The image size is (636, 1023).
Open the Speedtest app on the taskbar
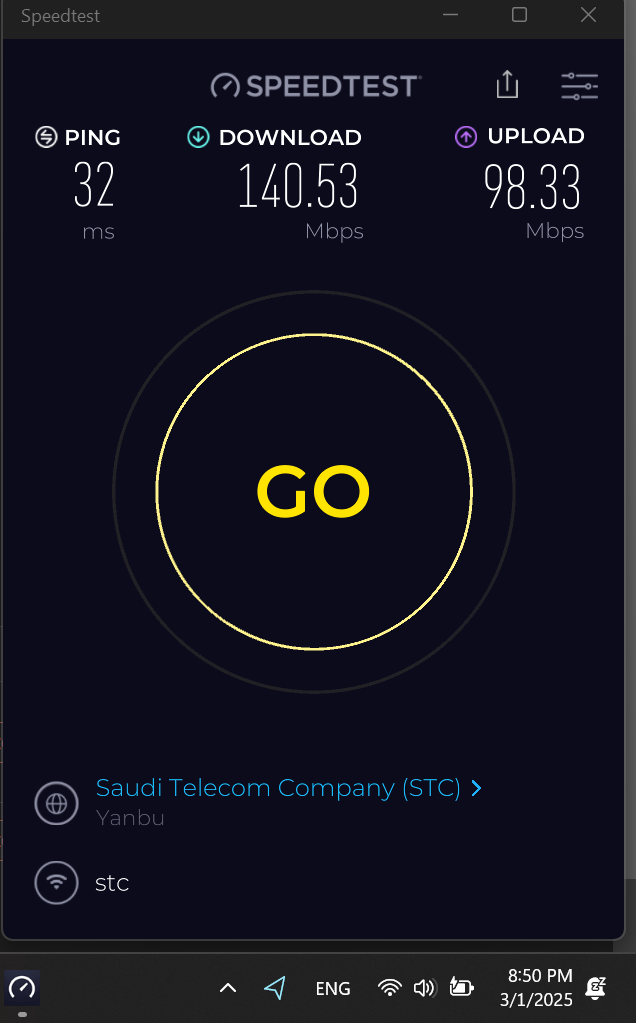22,988
